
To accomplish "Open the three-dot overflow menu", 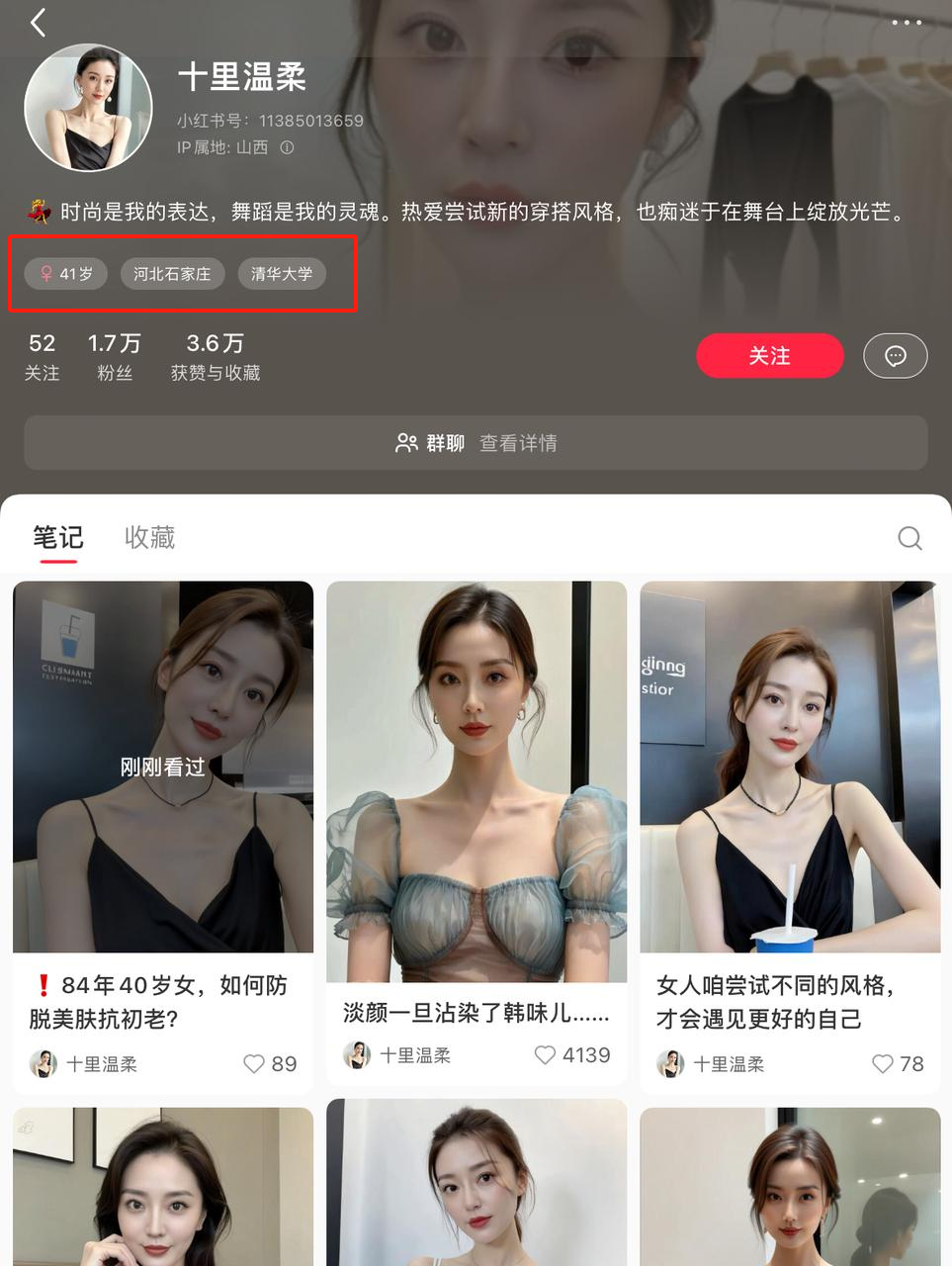I will tap(906, 22).
